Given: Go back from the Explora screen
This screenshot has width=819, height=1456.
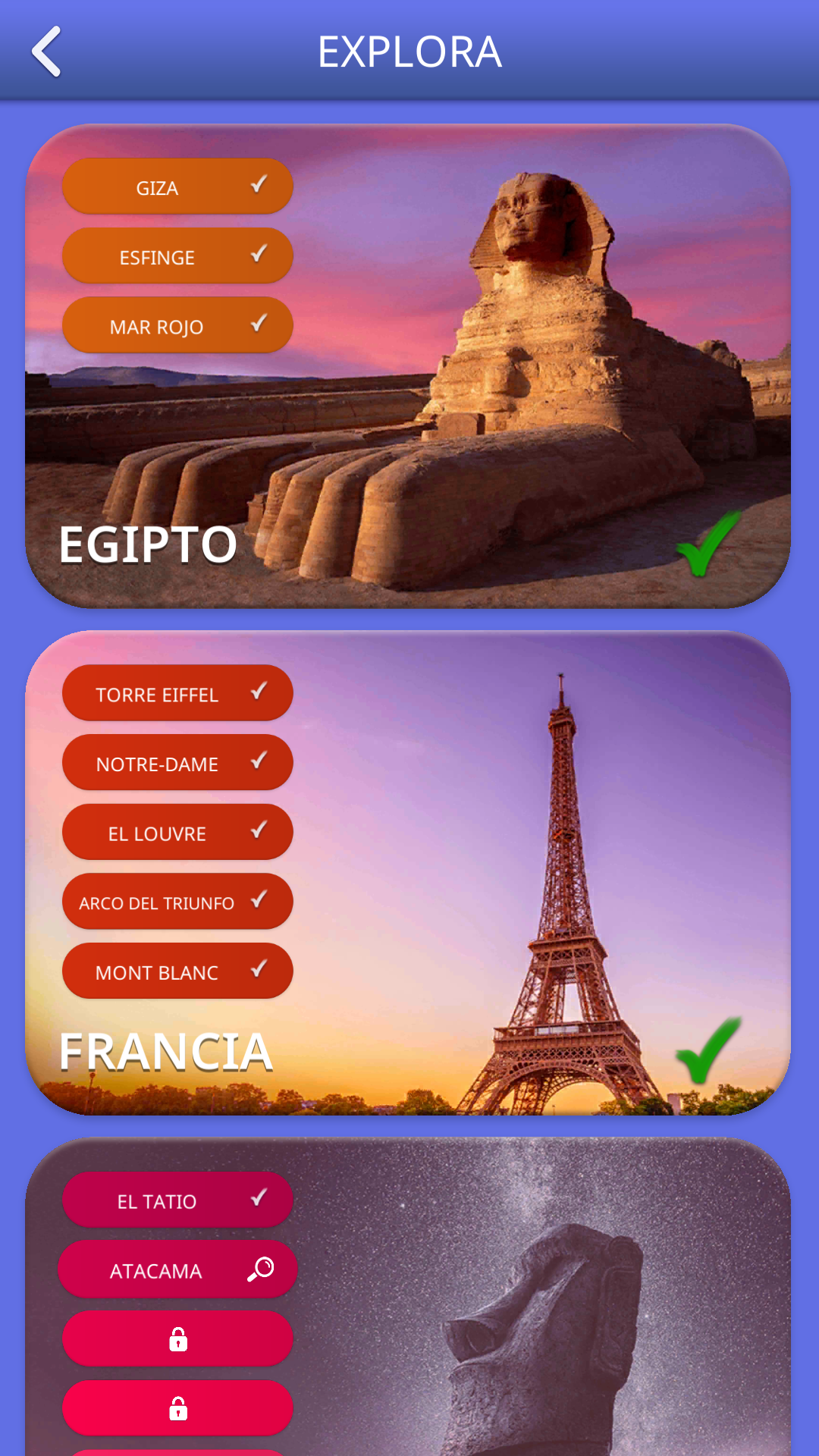Looking at the screenshot, I should (x=47, y=52).
